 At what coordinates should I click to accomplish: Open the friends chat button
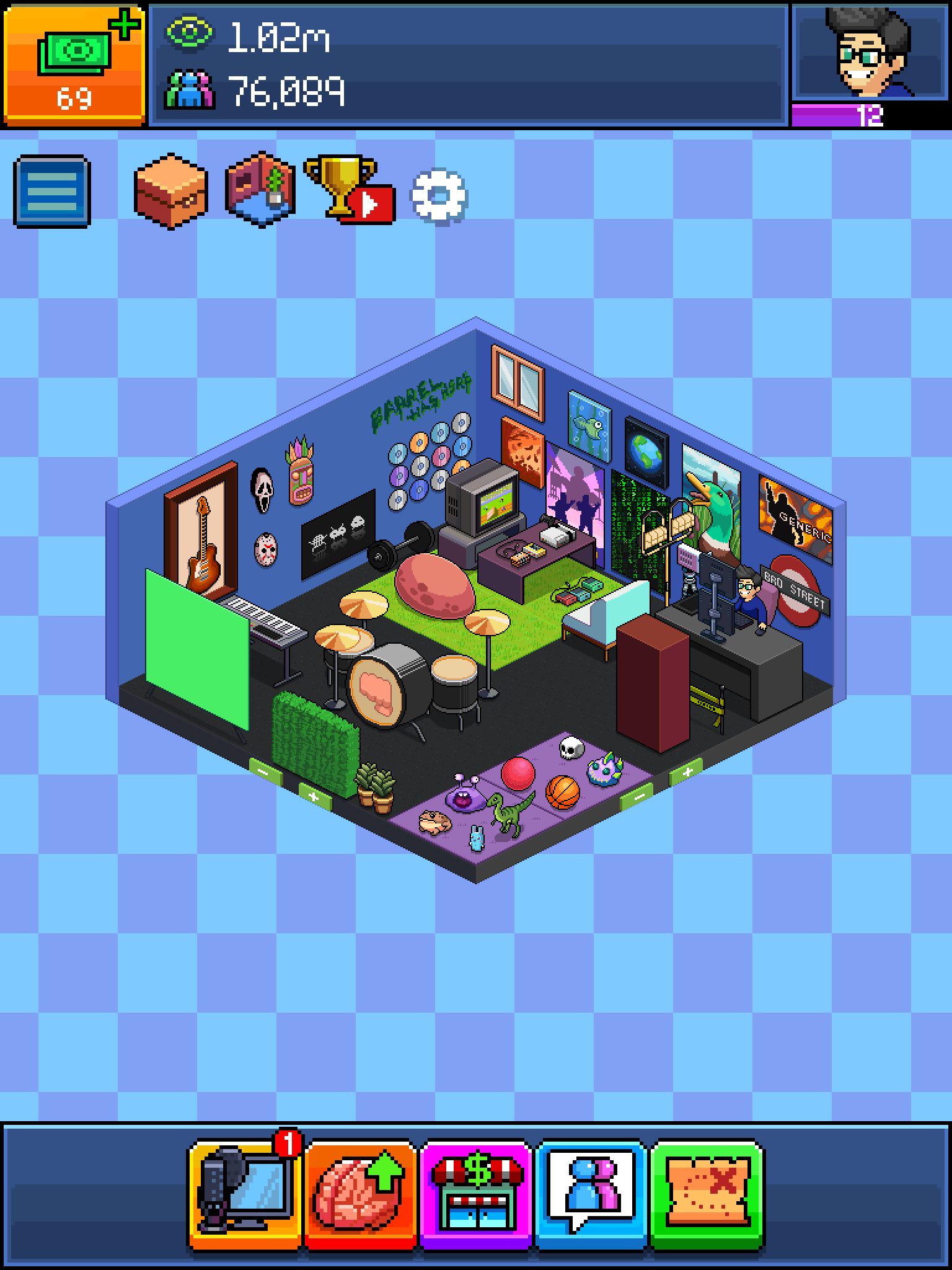(591, 1194)
